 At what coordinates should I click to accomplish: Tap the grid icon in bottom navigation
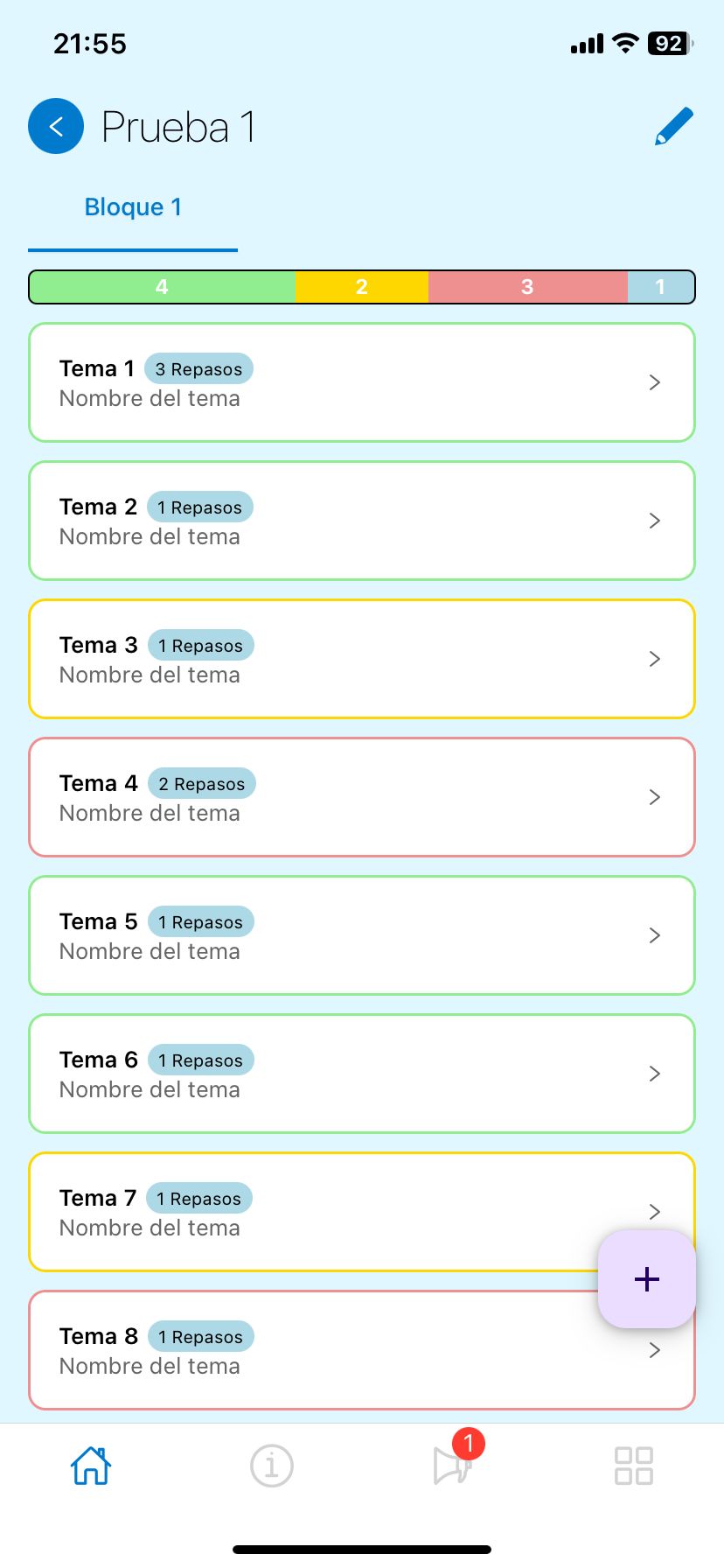[633, 1466]
